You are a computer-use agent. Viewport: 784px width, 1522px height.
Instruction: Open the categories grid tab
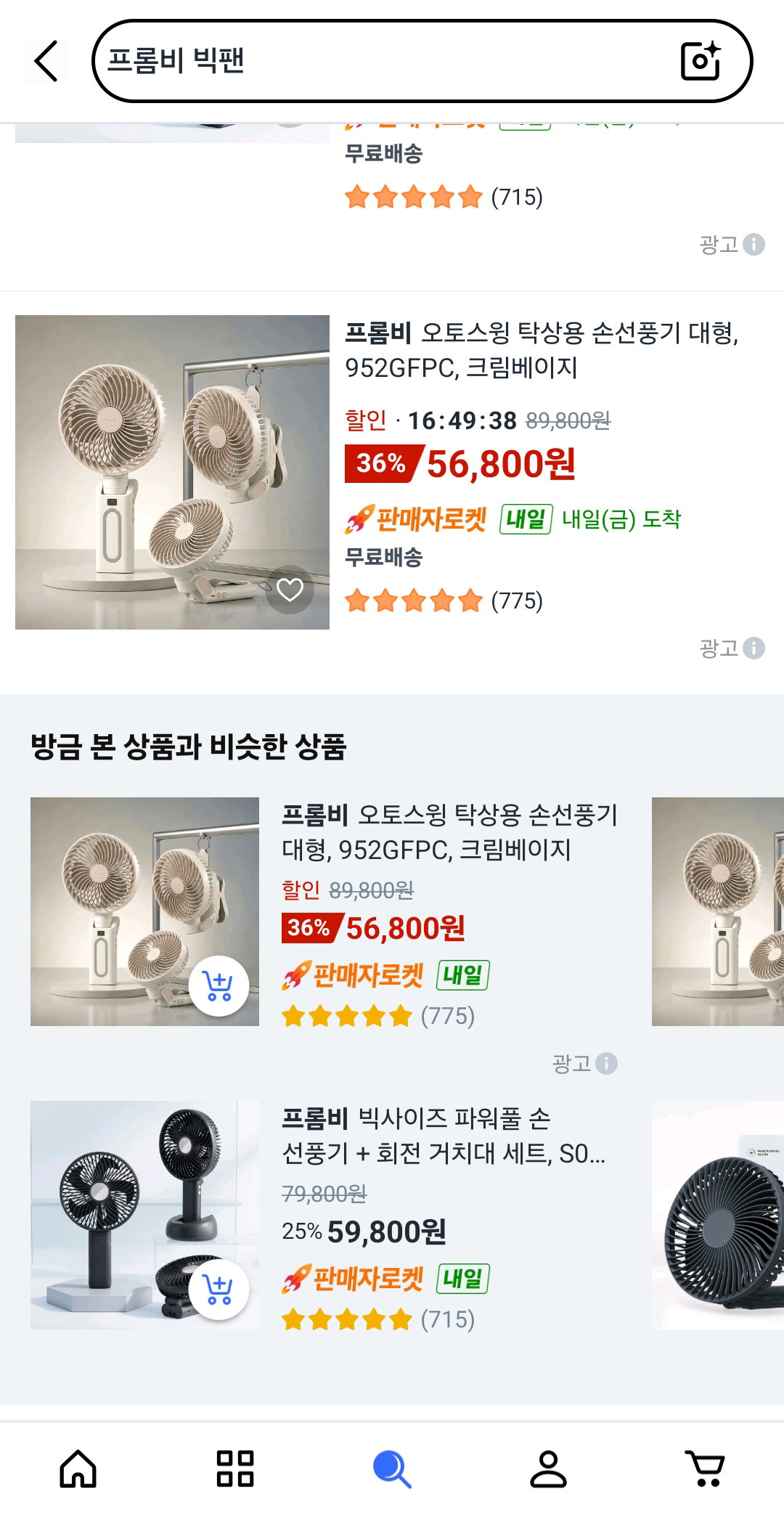pos(235,1468)
